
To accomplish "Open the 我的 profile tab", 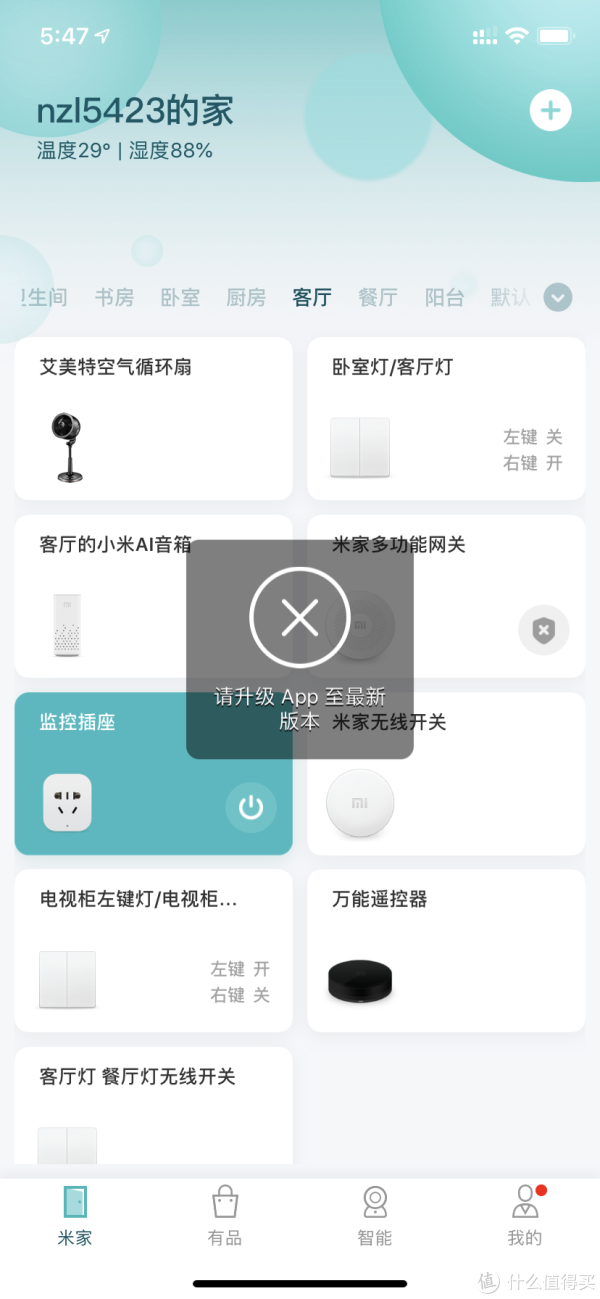I will click(524, 1216).
